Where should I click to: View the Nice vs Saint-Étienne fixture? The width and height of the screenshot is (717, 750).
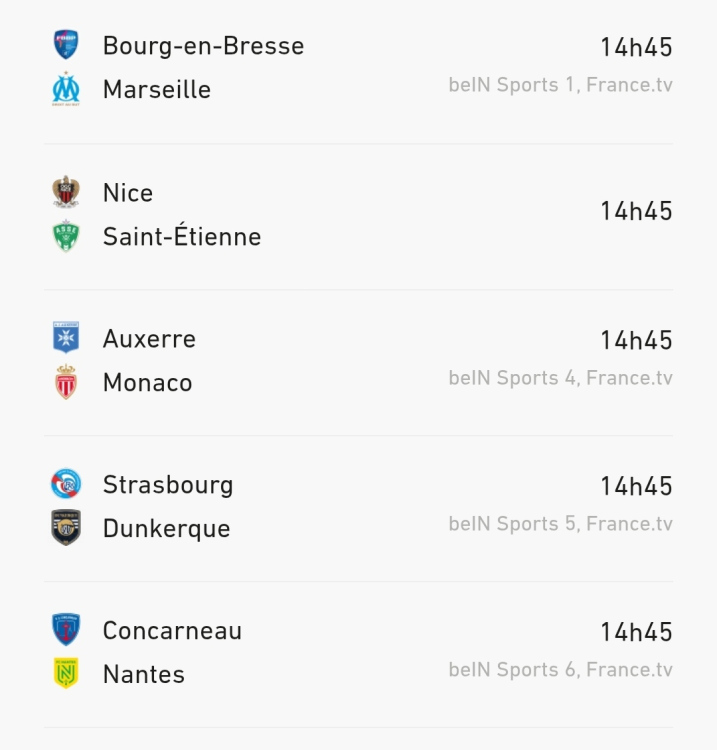pos(358,214)
